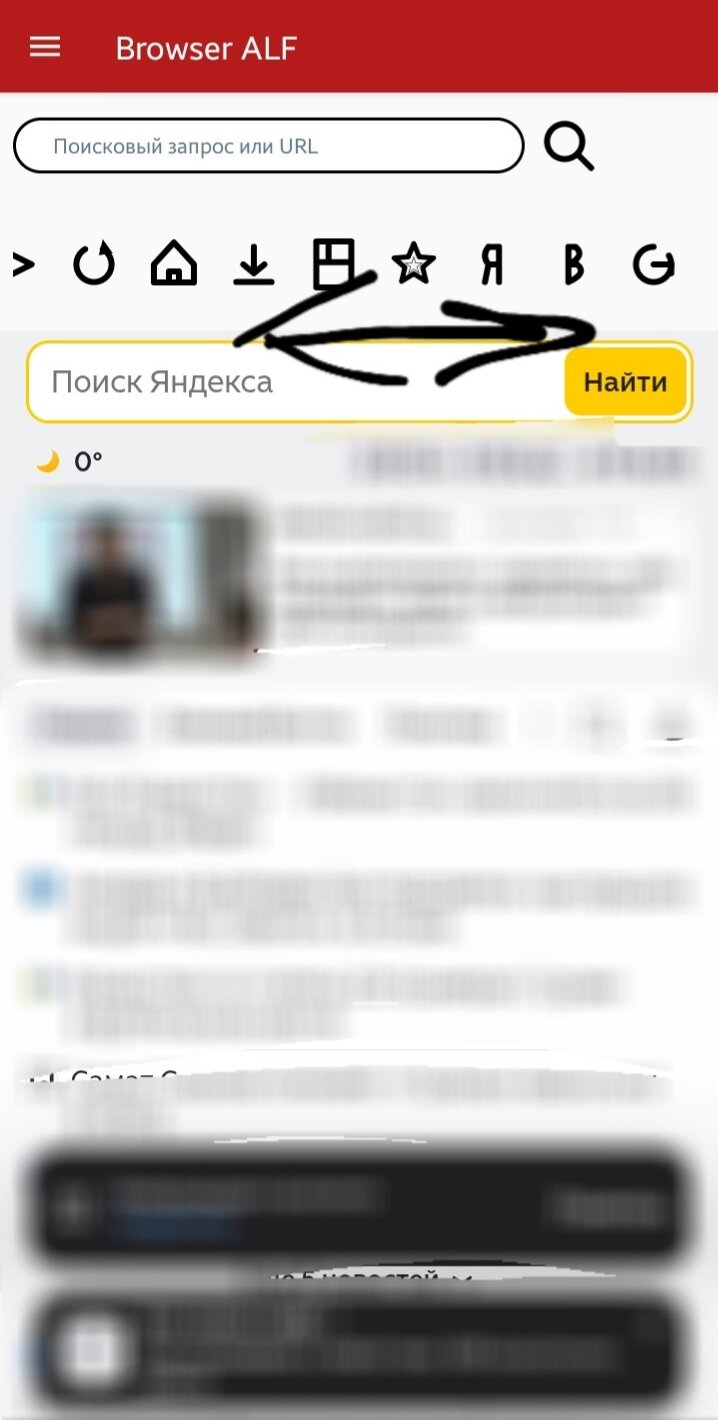Open the downloads icon
Image resolution: width=718 pixels, height=1420 pixels.
pyautogui.click(x=254, y=265)
